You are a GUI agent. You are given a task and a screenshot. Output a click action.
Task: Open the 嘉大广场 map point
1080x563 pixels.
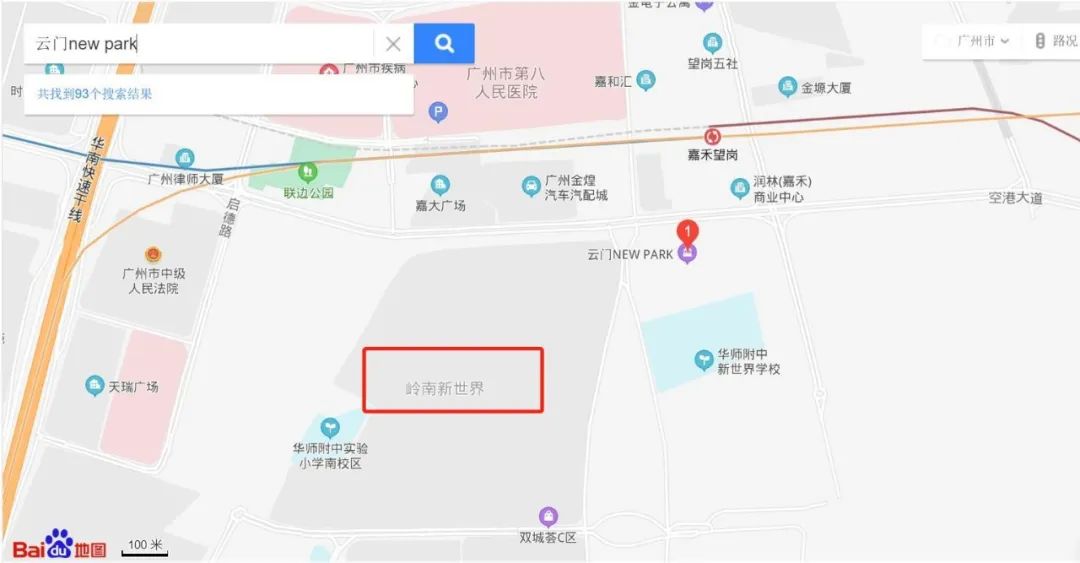tap(440, 185)
